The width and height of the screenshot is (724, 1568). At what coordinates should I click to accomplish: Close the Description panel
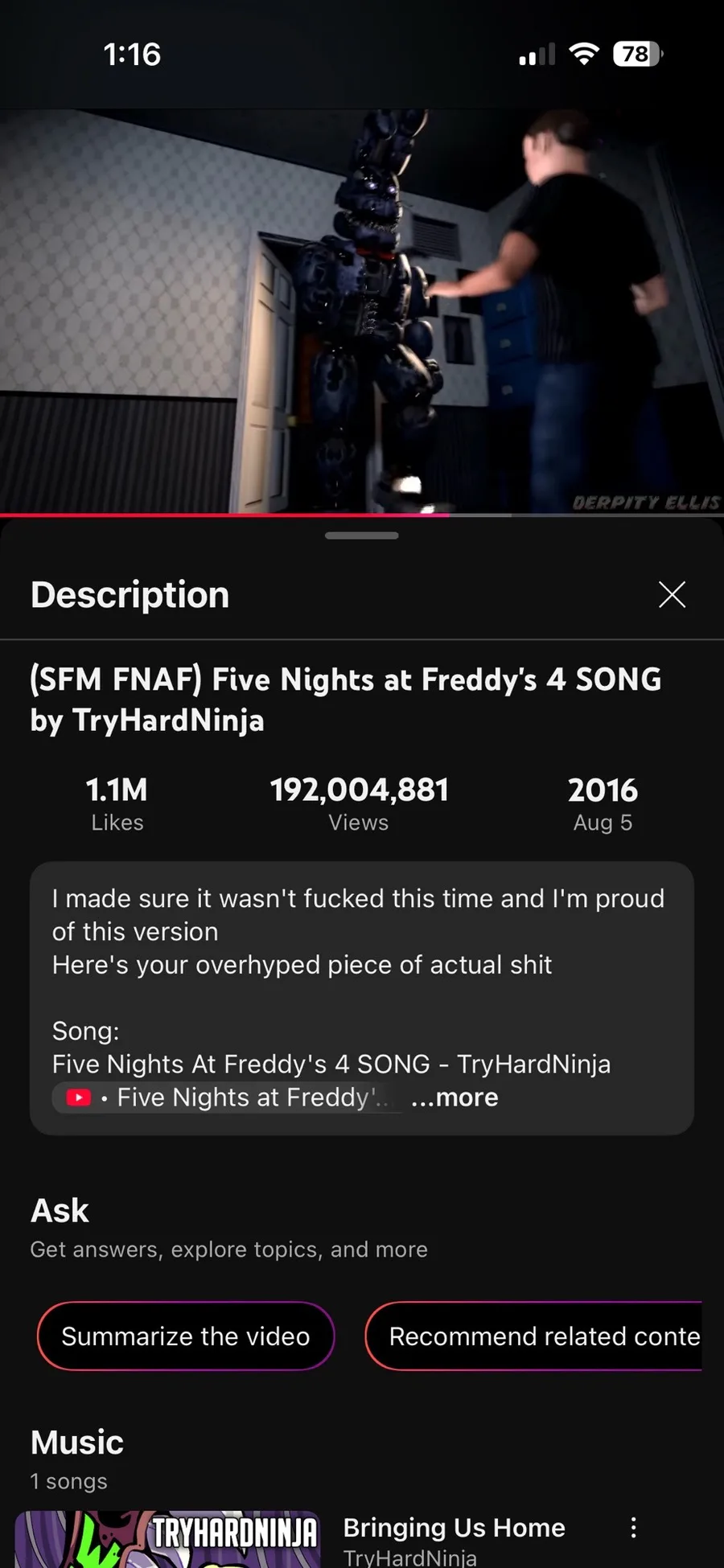[672, 595]
